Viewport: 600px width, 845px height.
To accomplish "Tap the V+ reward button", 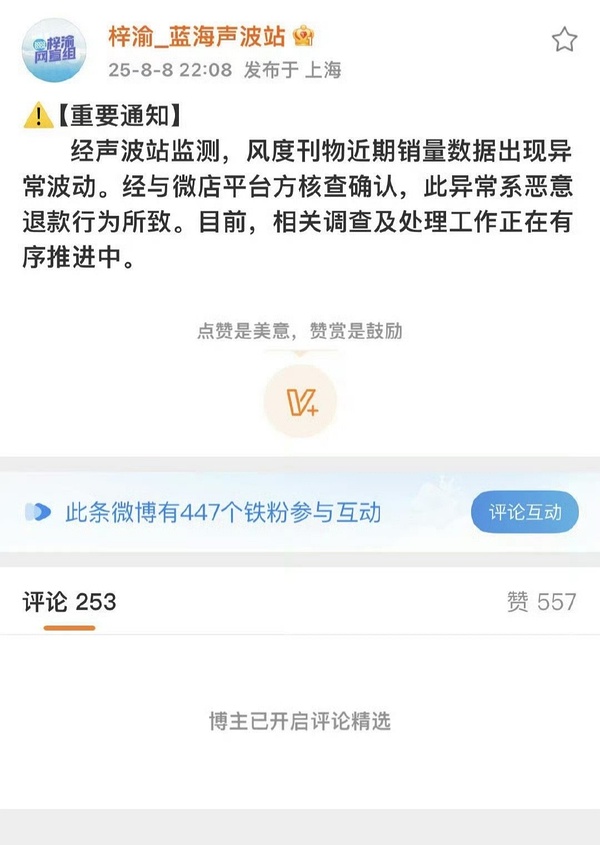I will tap(300, 402).
